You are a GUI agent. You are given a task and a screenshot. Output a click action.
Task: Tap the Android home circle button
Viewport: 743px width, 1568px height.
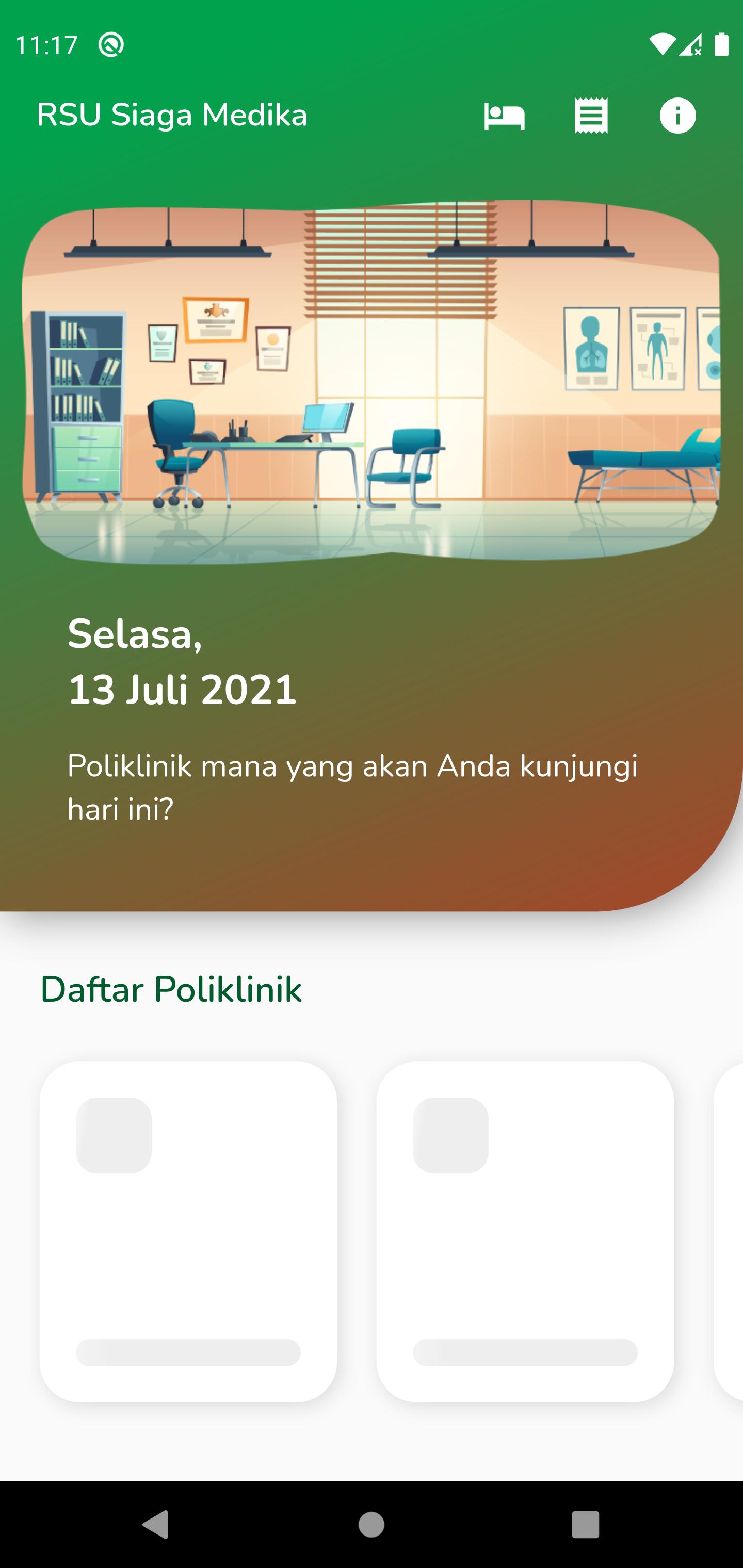click(x=372, y=1525)
